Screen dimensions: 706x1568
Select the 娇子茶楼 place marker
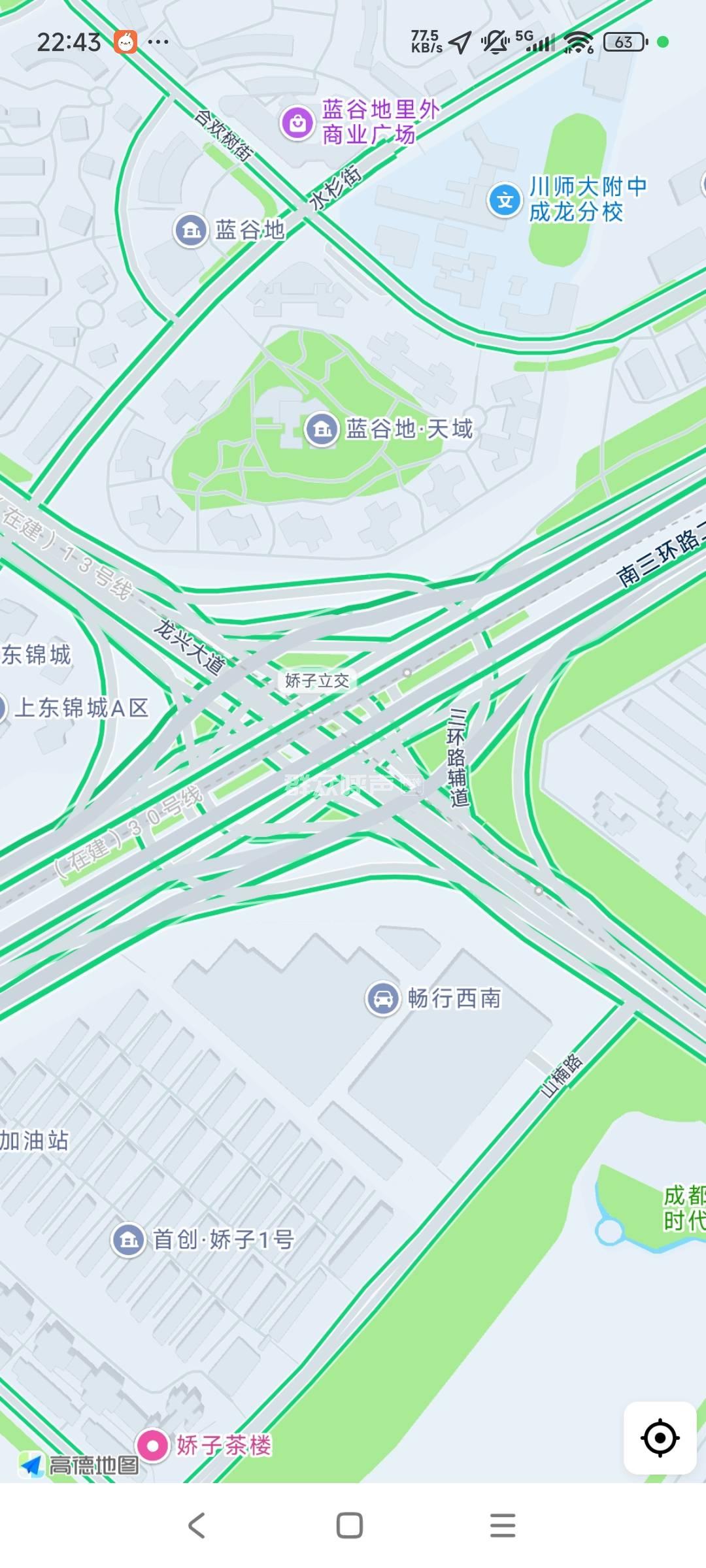(x=153, y=1445)
